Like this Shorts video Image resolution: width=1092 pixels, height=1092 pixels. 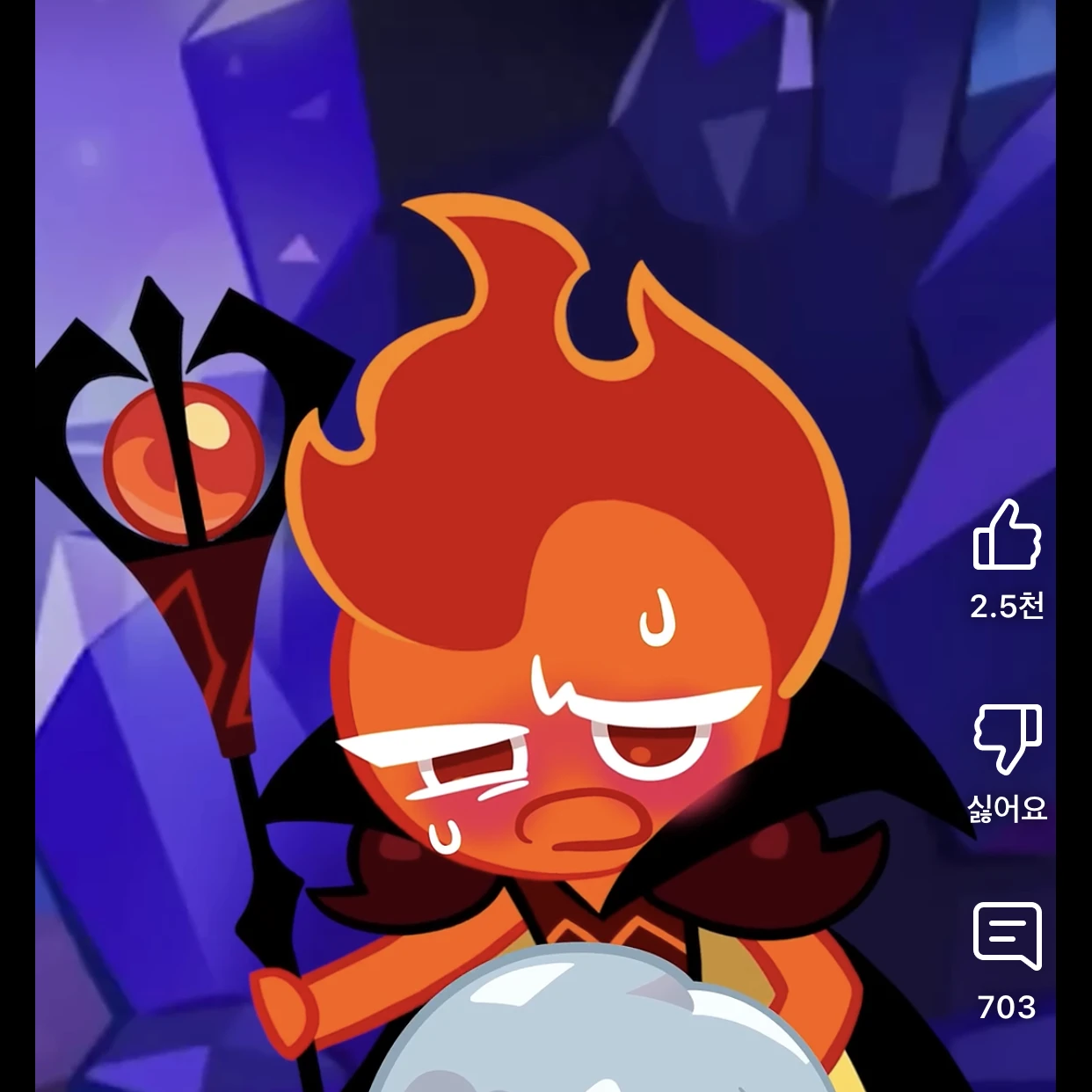tap(1007, 535)
